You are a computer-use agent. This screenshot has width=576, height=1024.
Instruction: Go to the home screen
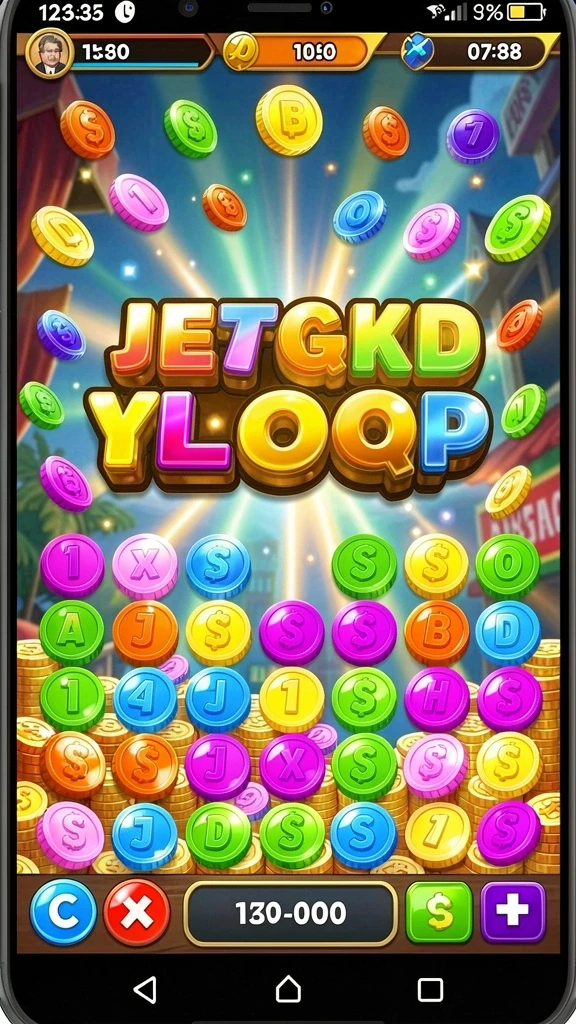pyautogui.click(x=288, y=989)
